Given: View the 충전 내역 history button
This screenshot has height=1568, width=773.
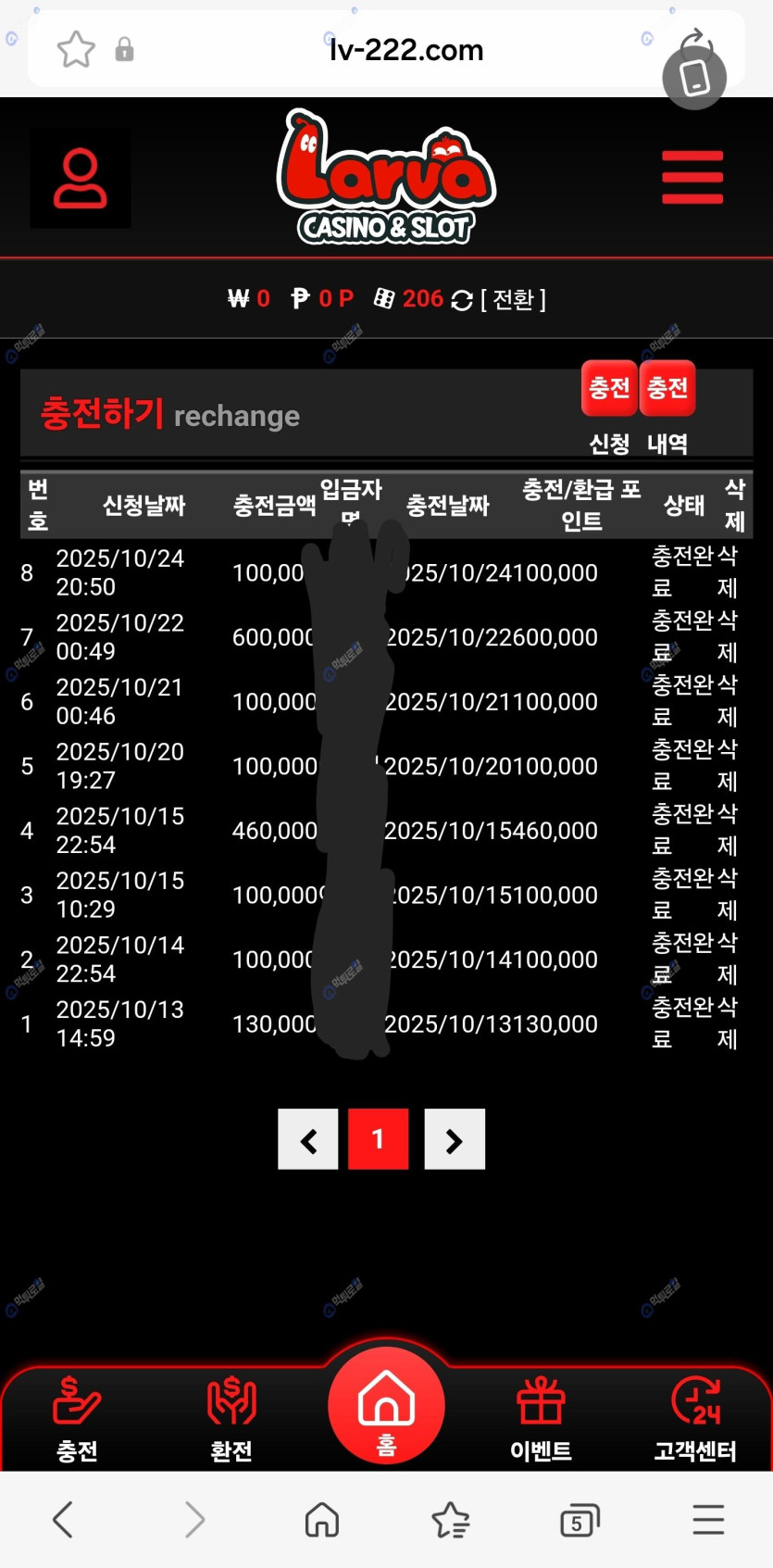Looking at the screenshot, I should tap(667, 389).
